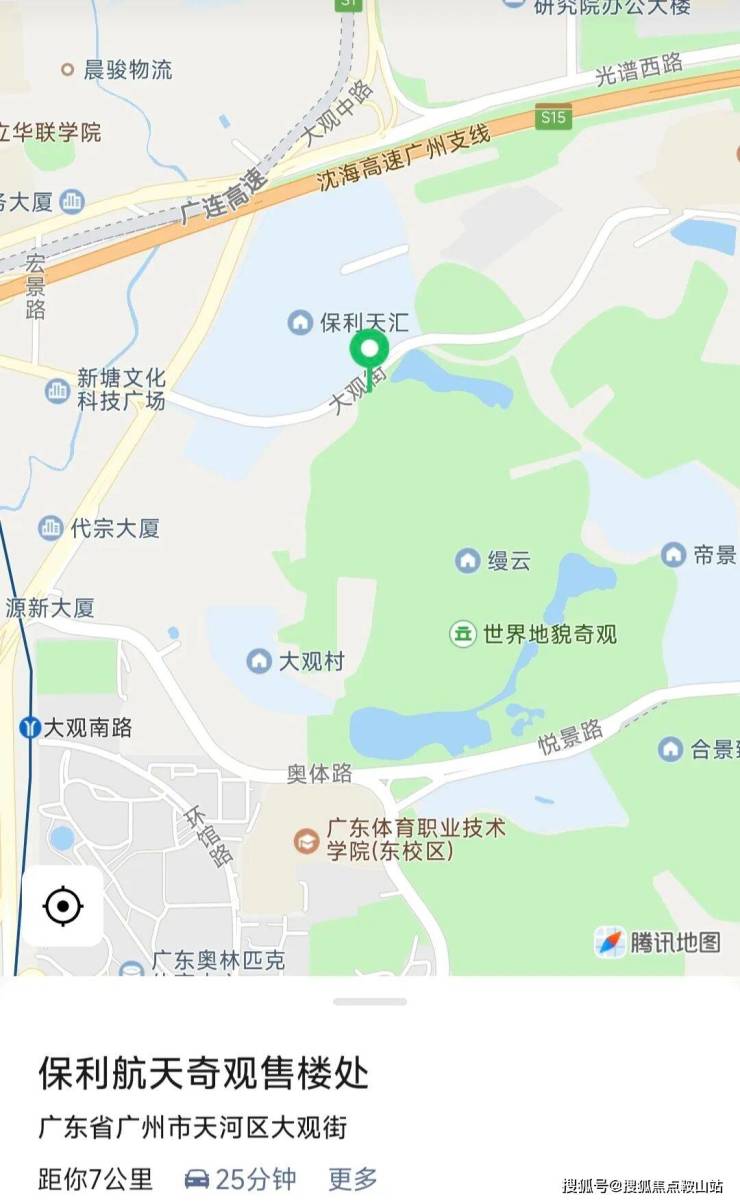Tap the green location pin on 大观街
Screen dimensions: 740x1202
369,352
